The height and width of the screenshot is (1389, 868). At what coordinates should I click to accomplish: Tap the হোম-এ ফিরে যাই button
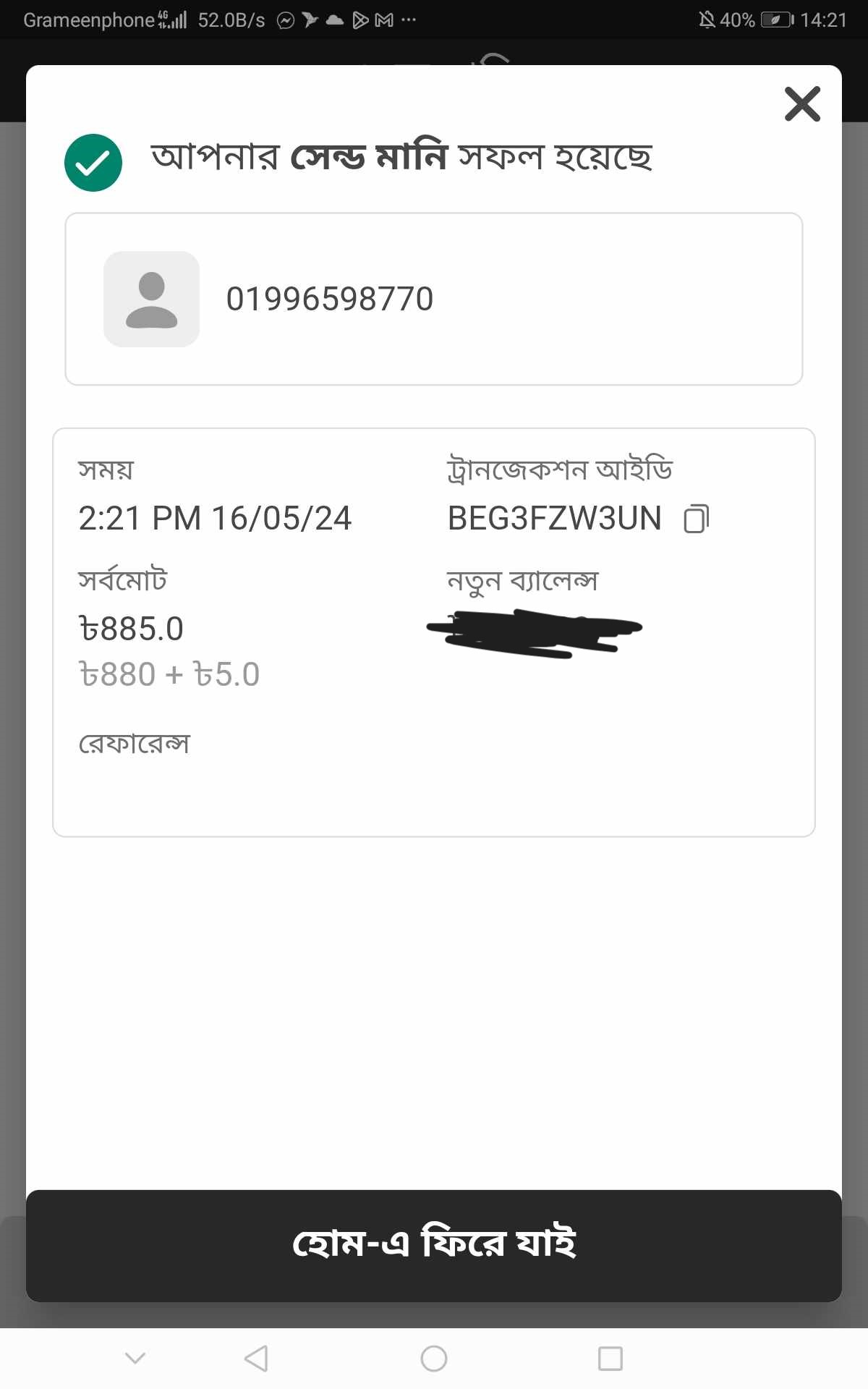(434, 1246)
